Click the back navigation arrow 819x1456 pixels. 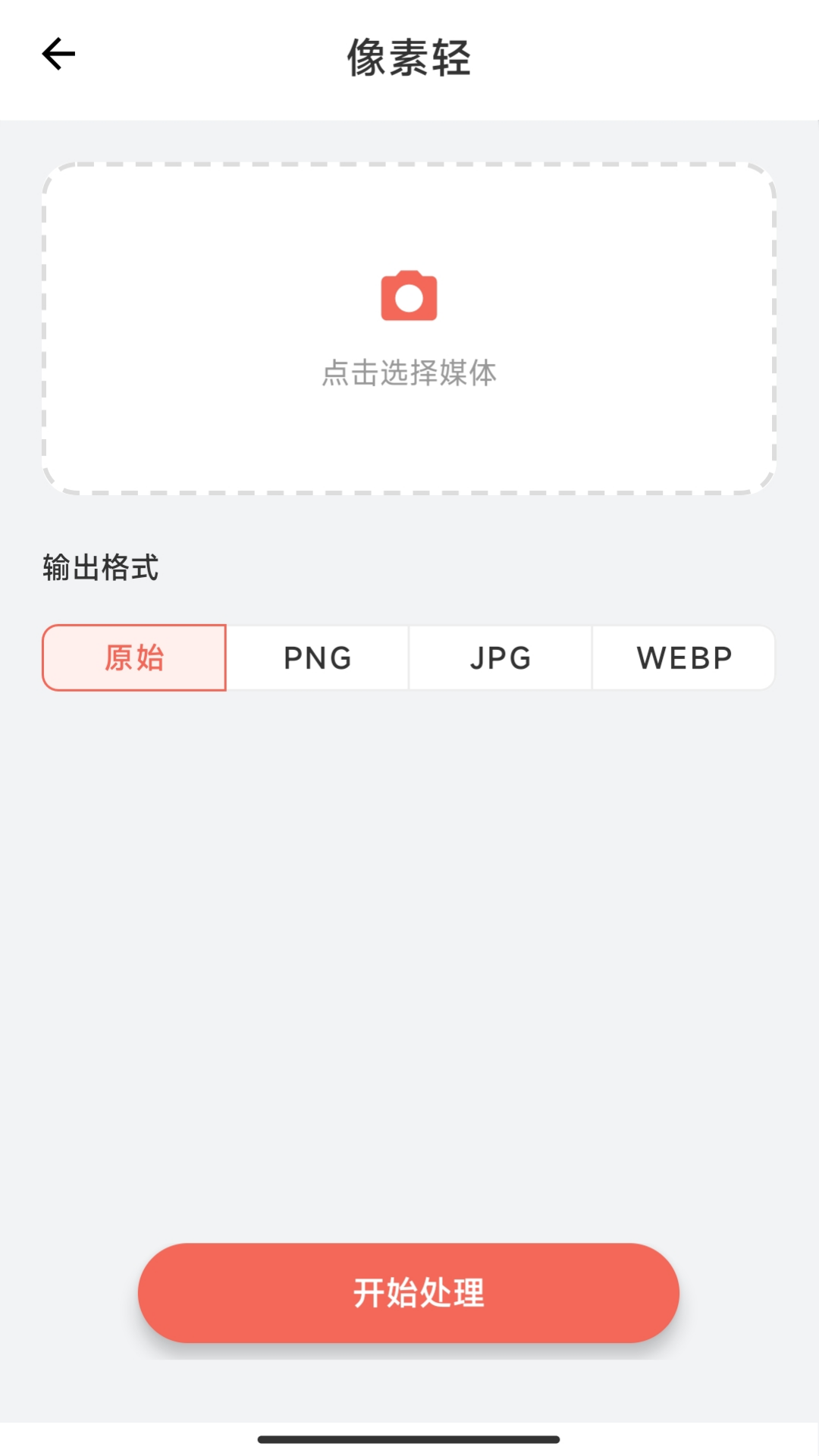pos(57,53)
